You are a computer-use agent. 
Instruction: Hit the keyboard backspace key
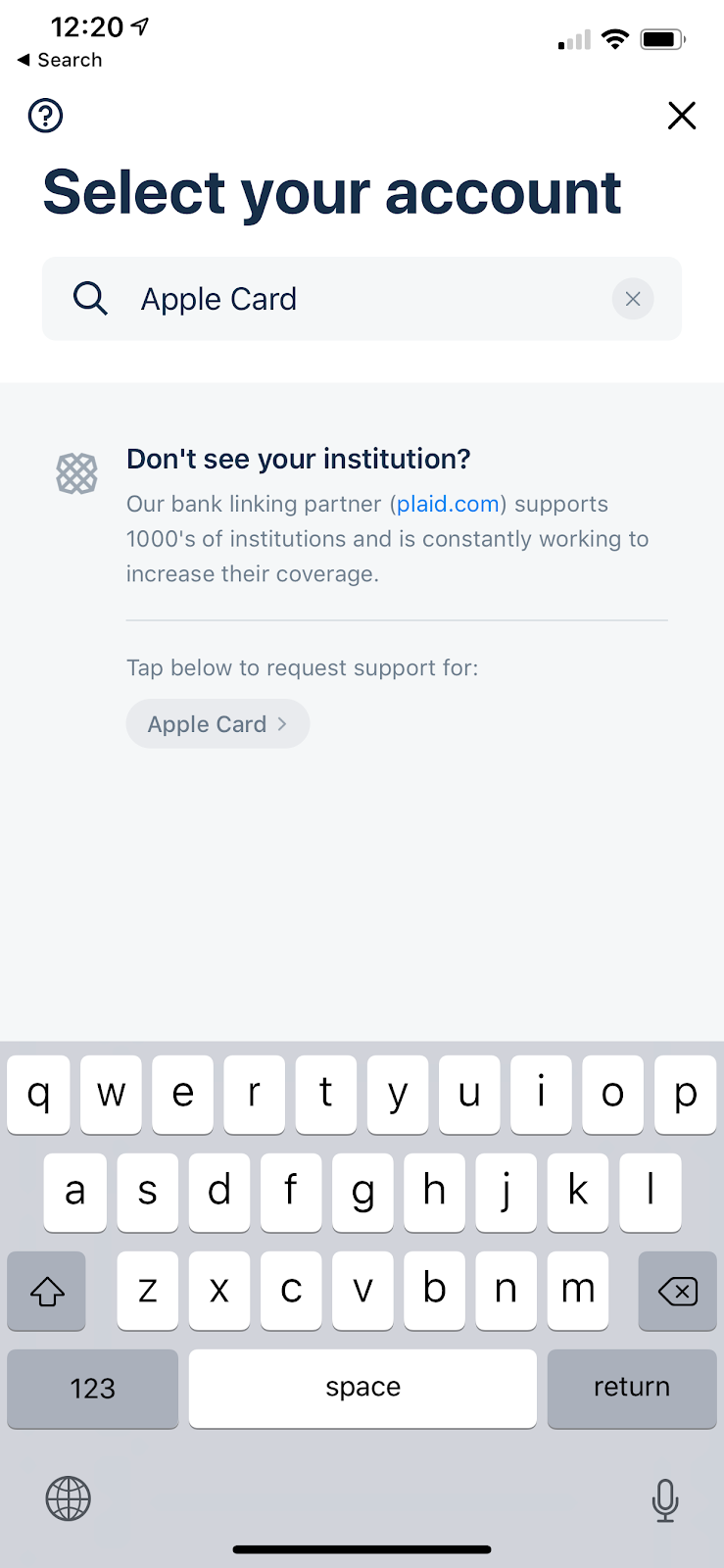click(x=677, y=1291)
